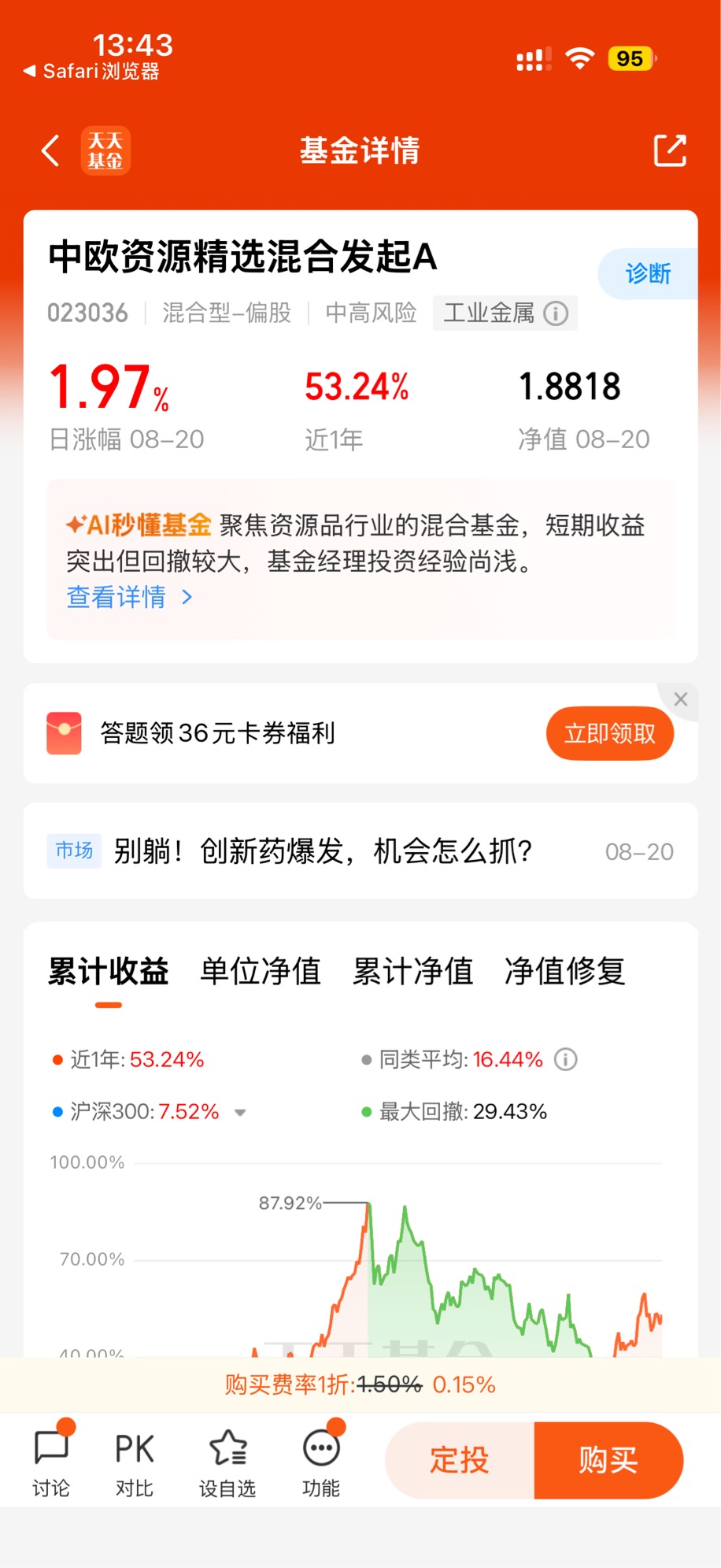Tap the 工业金属 info tag
The image size is (721, 1568).
coord(505,313)
